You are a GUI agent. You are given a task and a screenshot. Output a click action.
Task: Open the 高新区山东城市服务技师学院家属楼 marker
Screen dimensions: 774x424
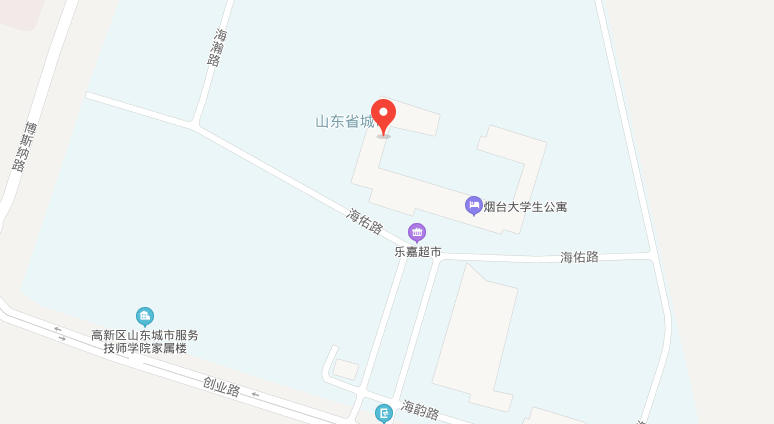point(145,316)
